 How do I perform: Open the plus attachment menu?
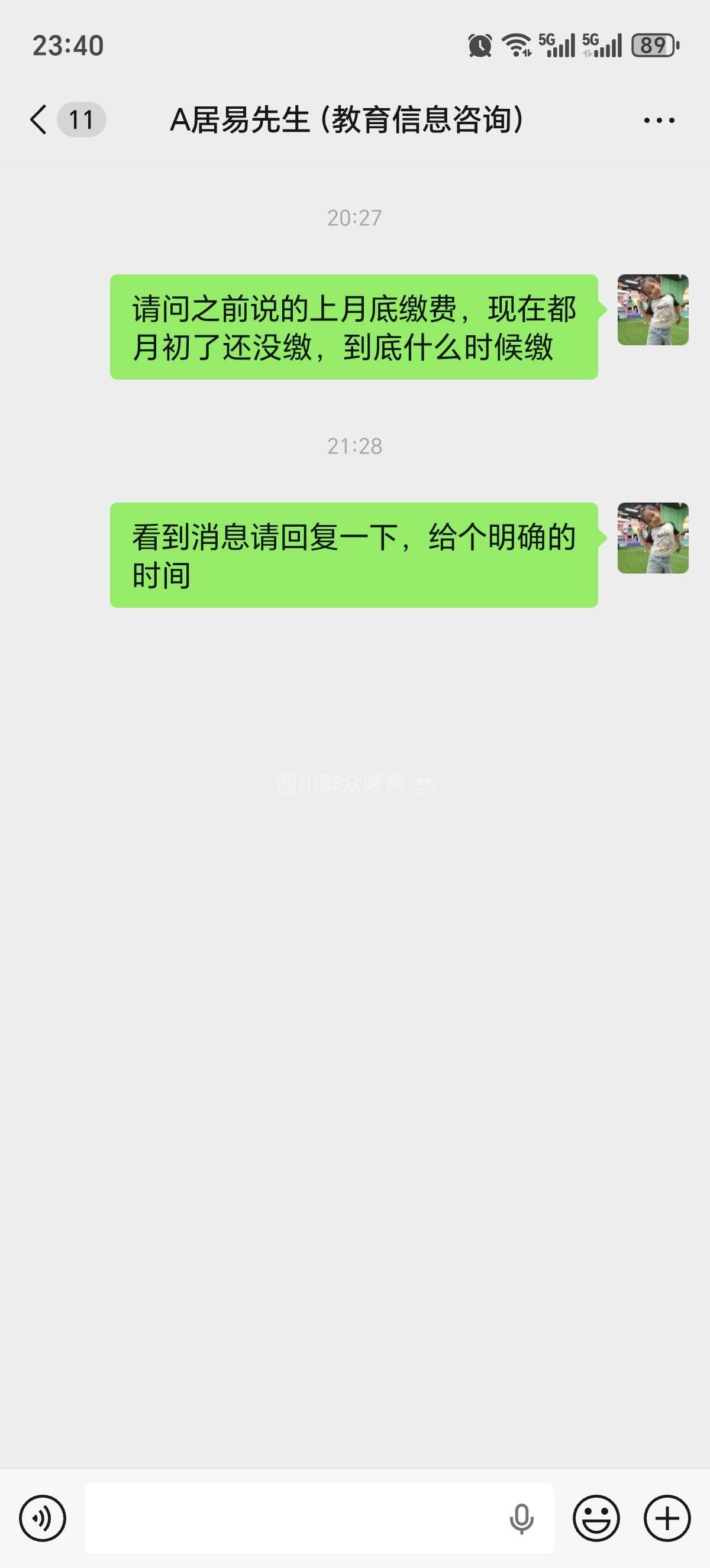(x=667, y=1518)
